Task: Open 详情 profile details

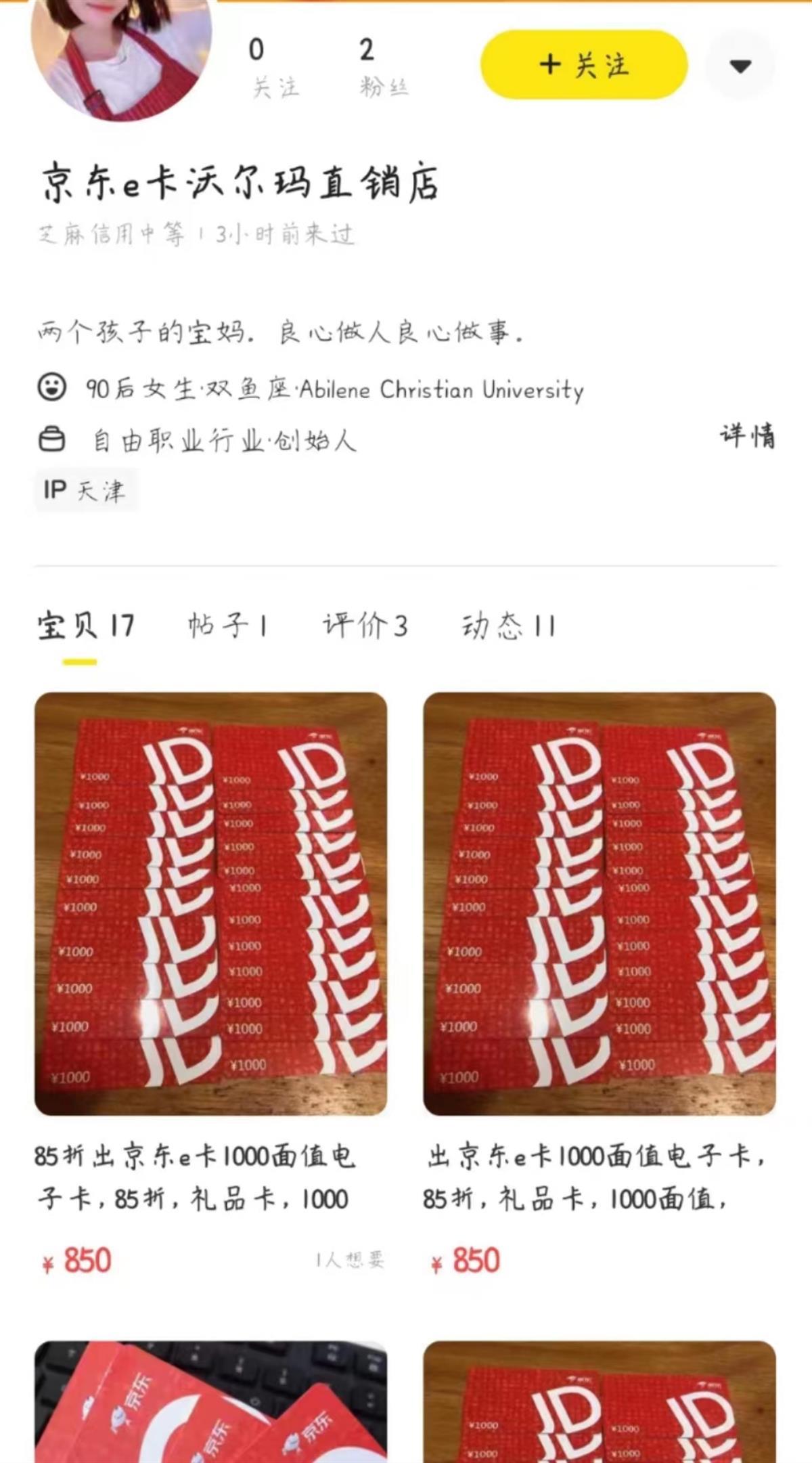Action: tap(747, 436)
